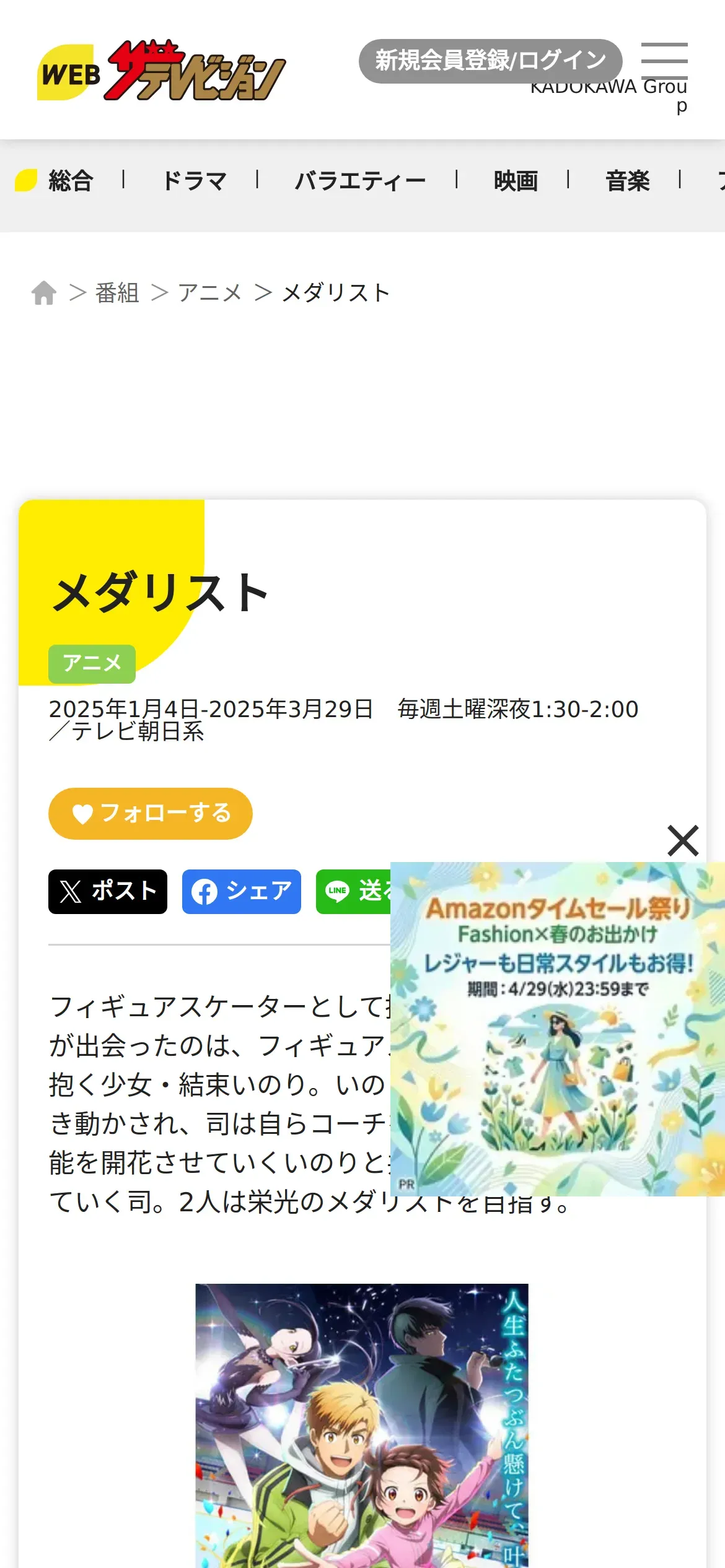The width and height of the screenshot is (725, 1568).
Task: Follow メダリスト with フォローする
Action: [151, 813]
